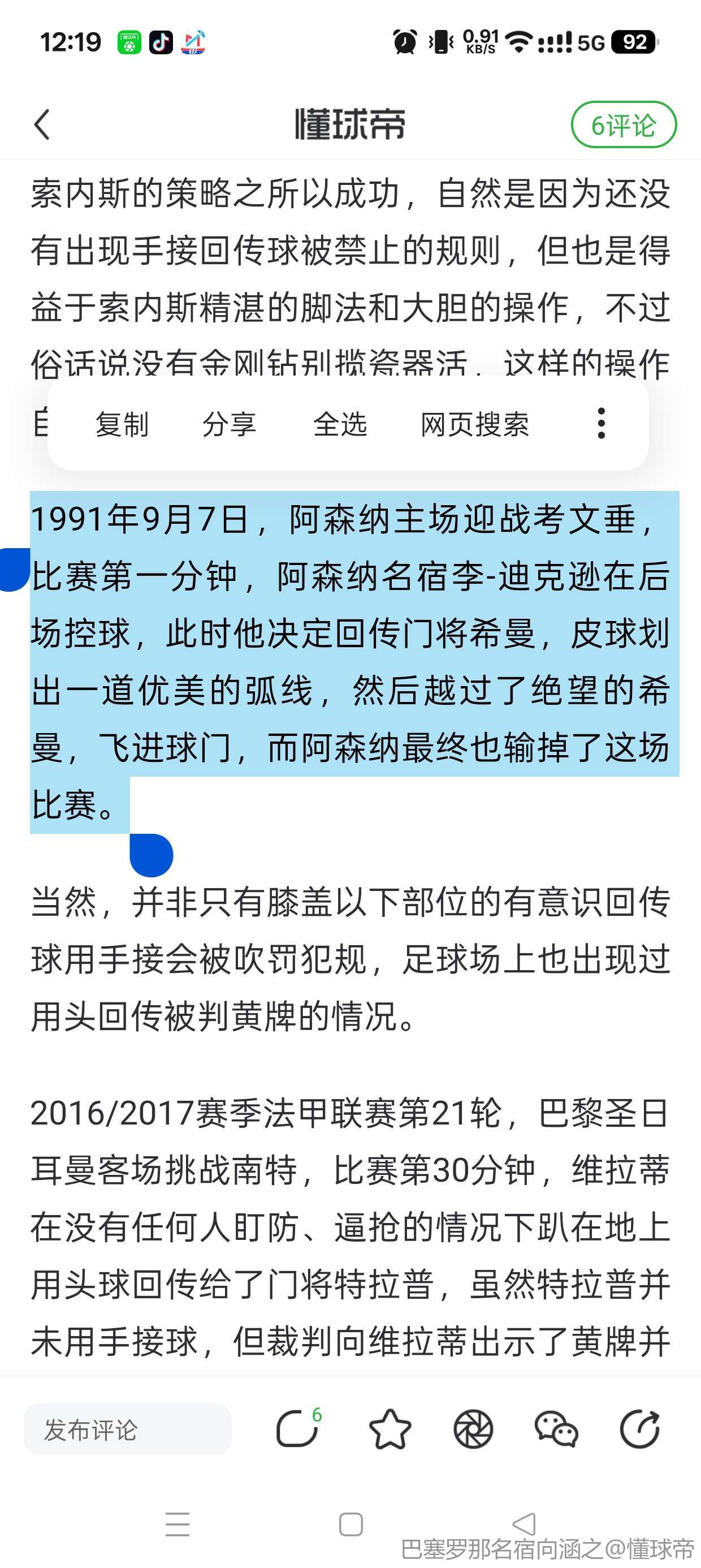Favorite this article with the star icon

coord(390,1429)
